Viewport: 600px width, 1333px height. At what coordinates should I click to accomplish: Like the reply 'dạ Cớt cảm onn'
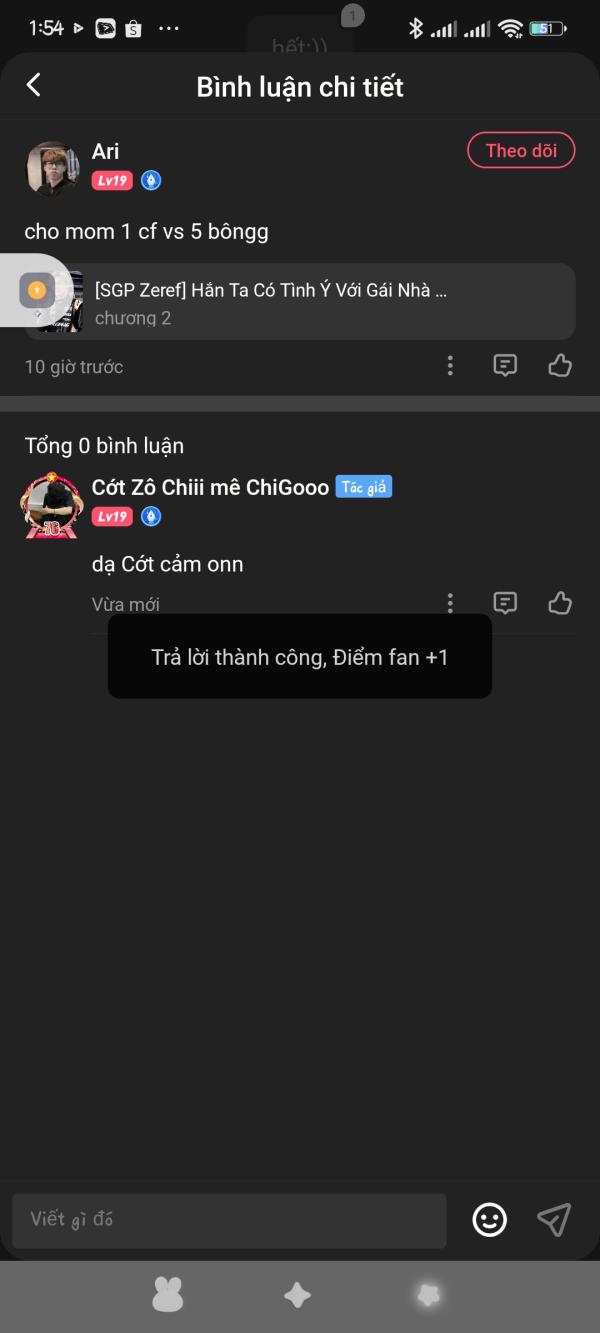point(560,603)
